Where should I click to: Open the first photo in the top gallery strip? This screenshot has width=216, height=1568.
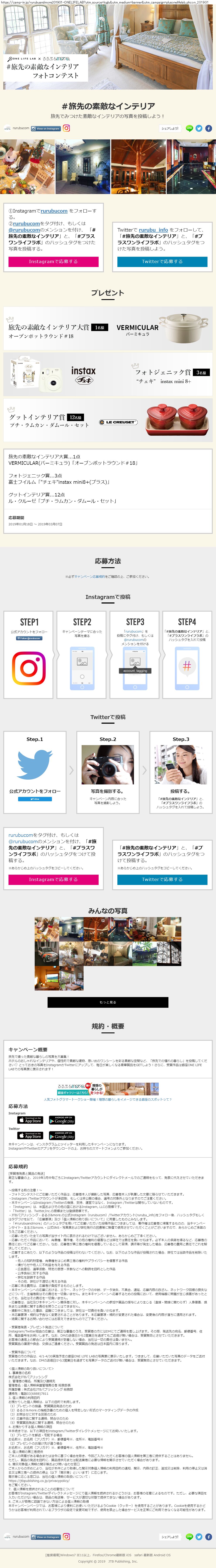point(27,166)
